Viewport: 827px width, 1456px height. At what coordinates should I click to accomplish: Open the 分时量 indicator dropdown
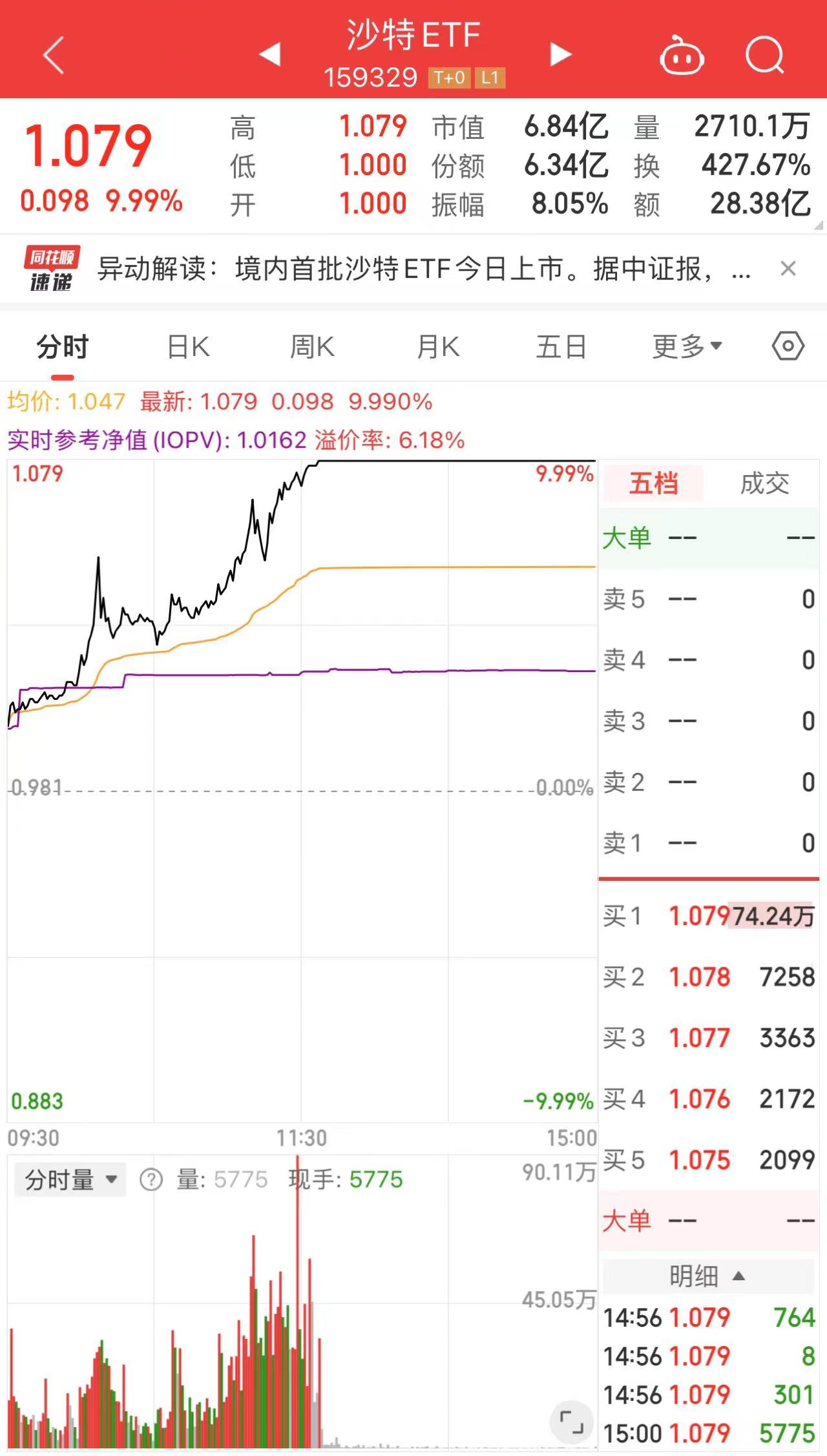[70, 1180]
